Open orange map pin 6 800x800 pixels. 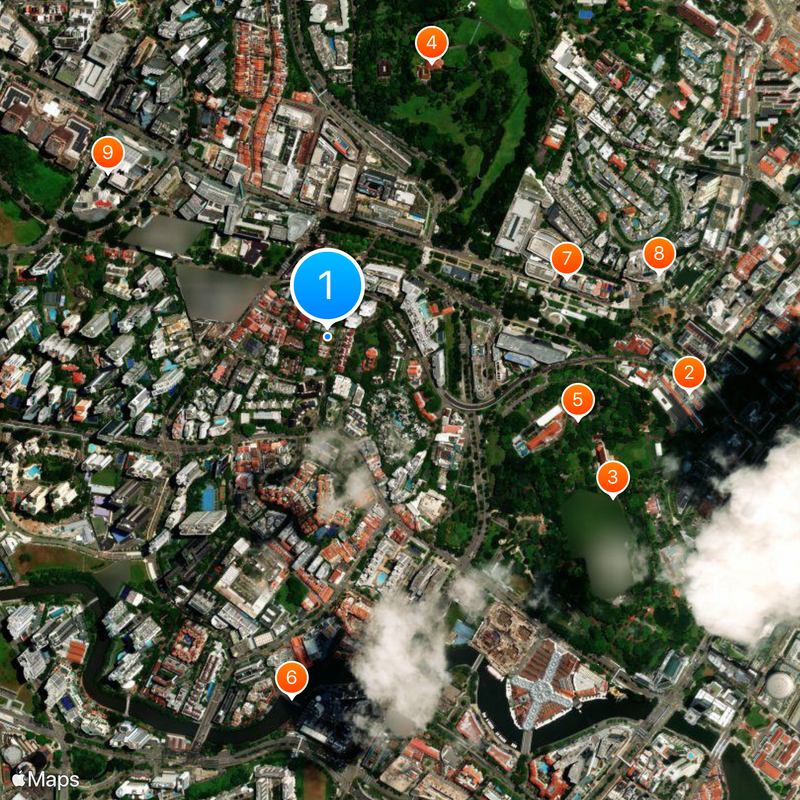click(x=291, y=679)
